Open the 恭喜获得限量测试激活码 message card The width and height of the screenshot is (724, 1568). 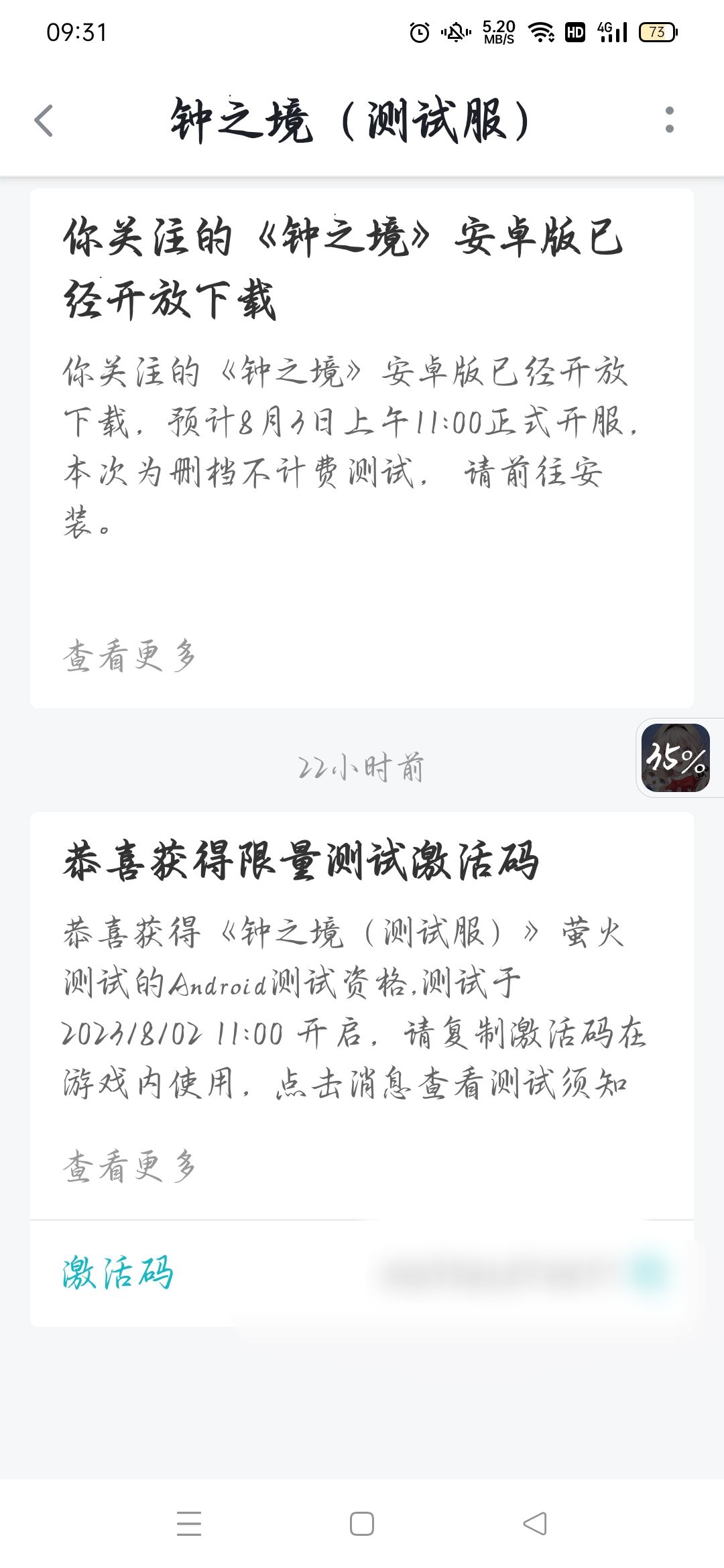click(362, 1015)
